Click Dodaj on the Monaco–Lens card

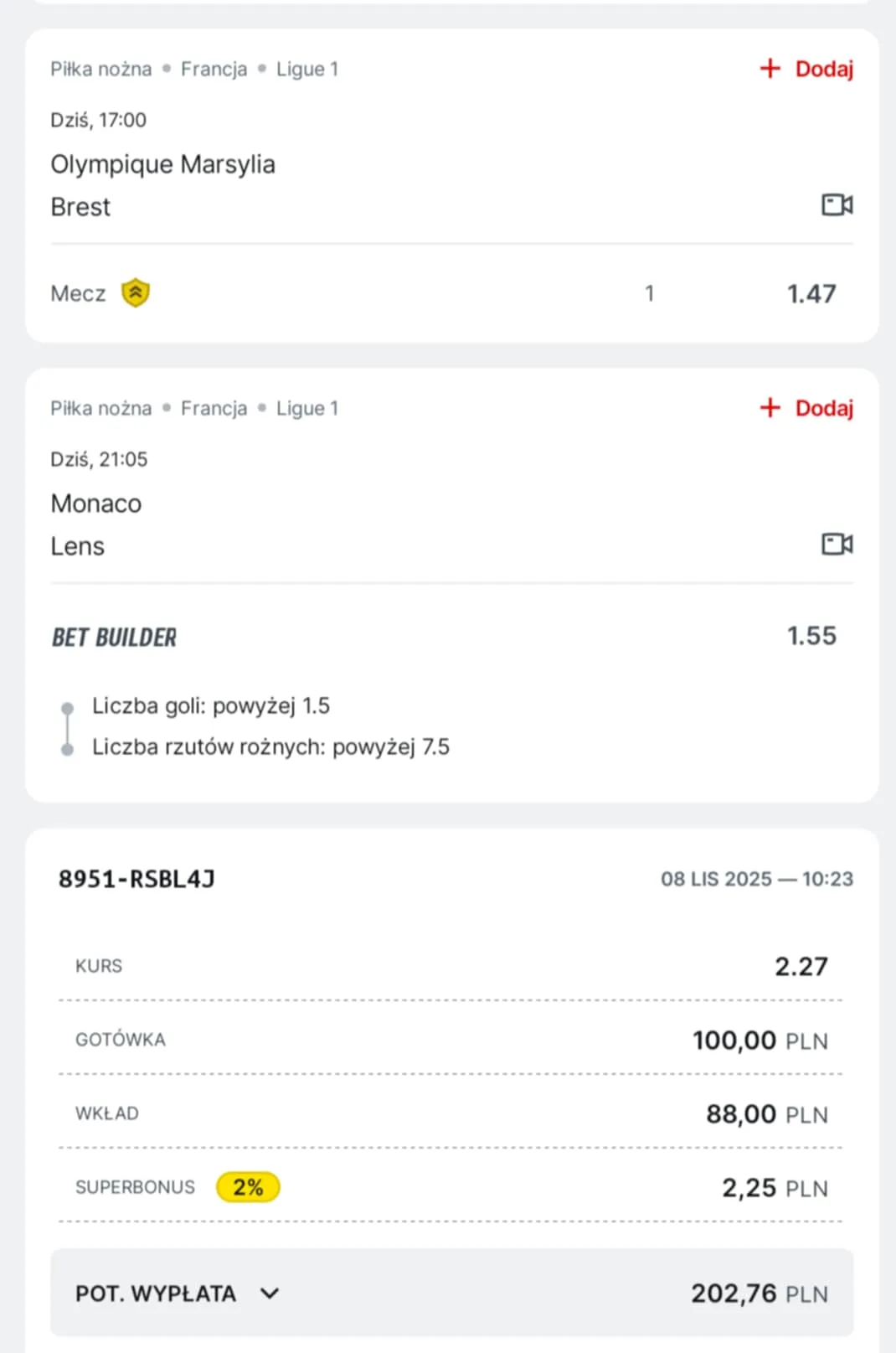(x=823, y=408)
